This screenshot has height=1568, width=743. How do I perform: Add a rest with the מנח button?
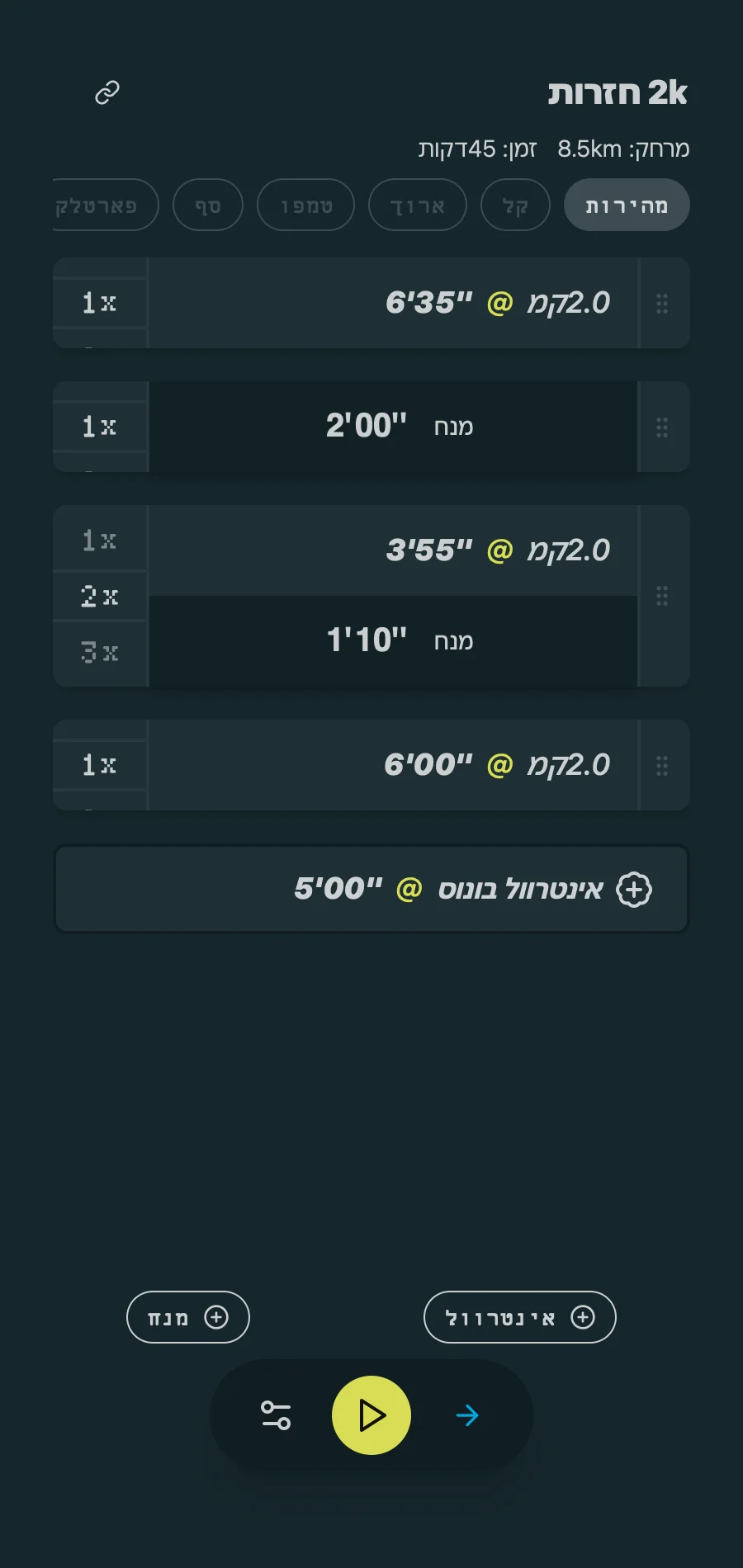tap(187, 1317)
